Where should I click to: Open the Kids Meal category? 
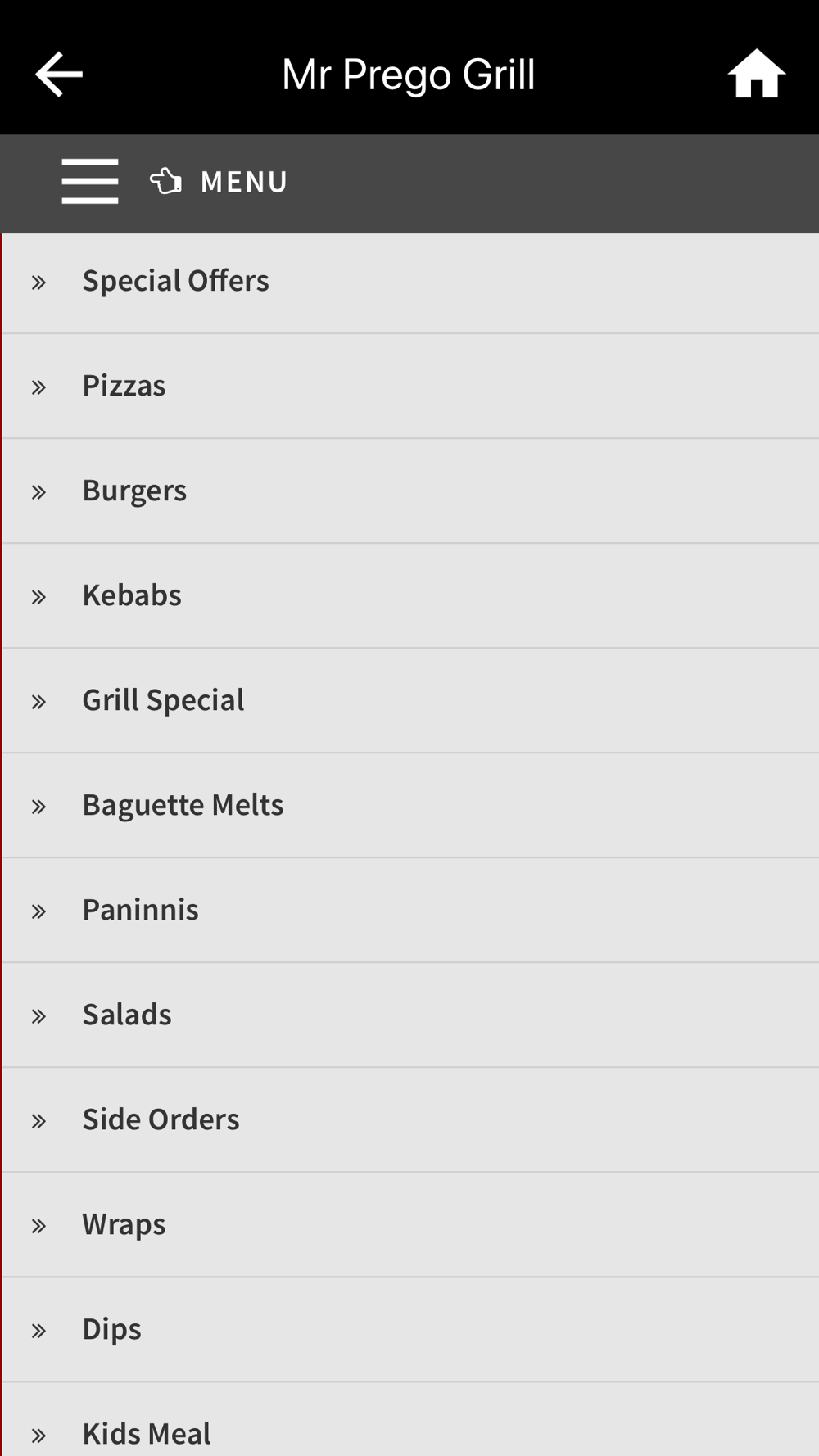410,1420
